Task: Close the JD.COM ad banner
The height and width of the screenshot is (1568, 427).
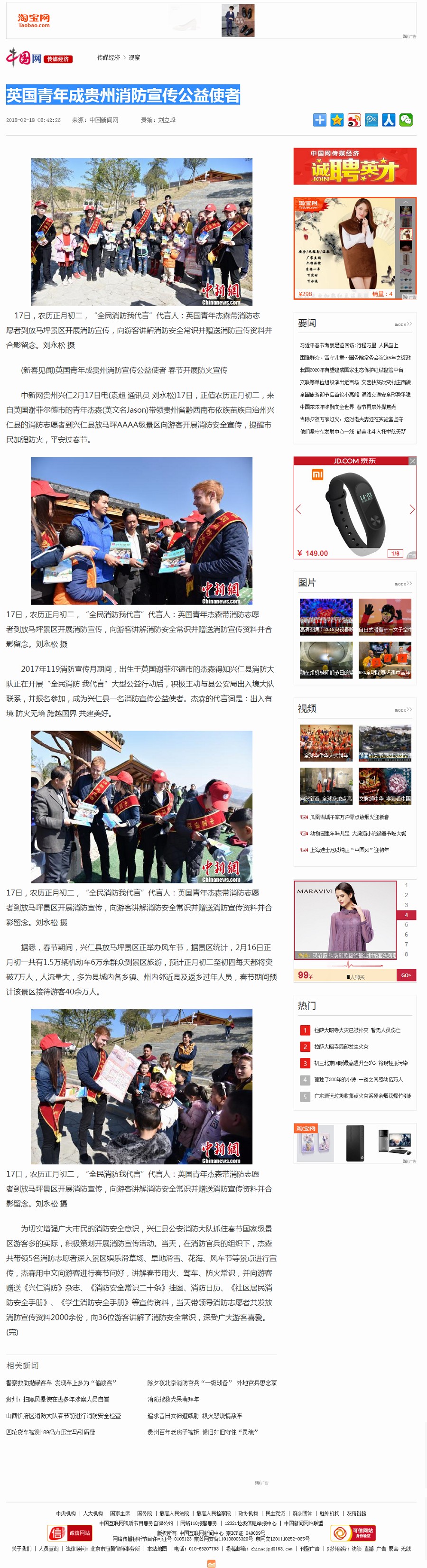Action: tap(412, 461)
